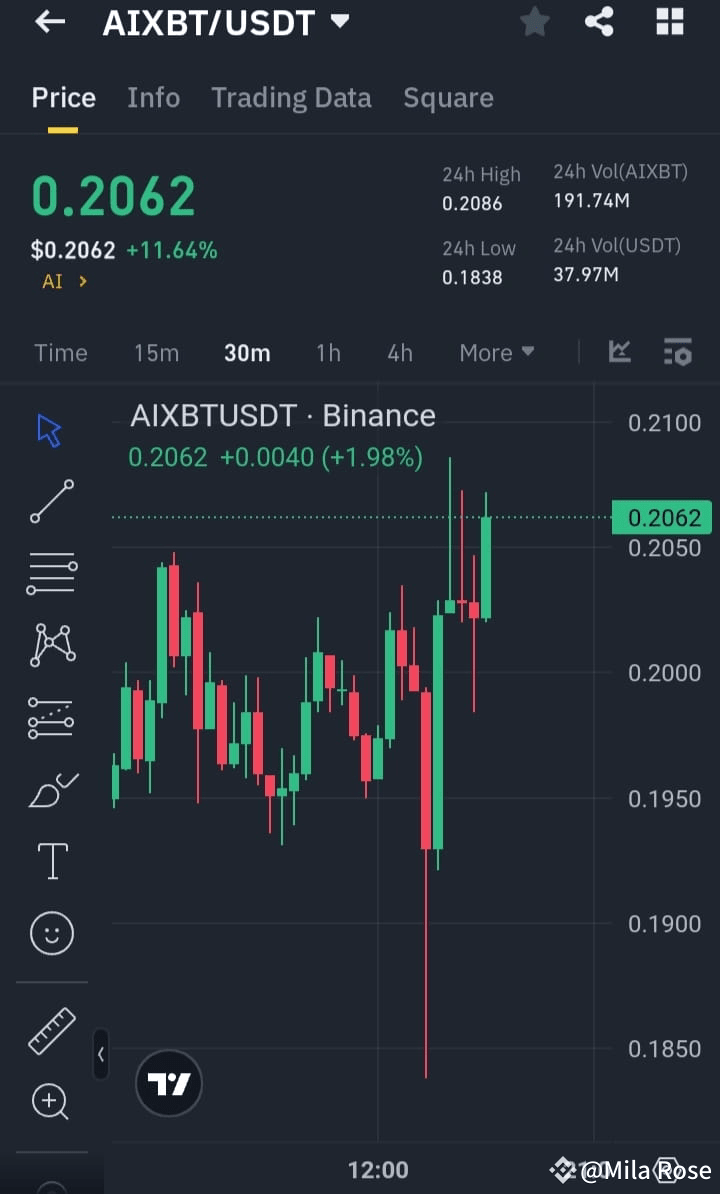The height and width of the screenshot is (1194, 720).
Task: Open the text annotation tool
Action: click(x=51, y=860)
